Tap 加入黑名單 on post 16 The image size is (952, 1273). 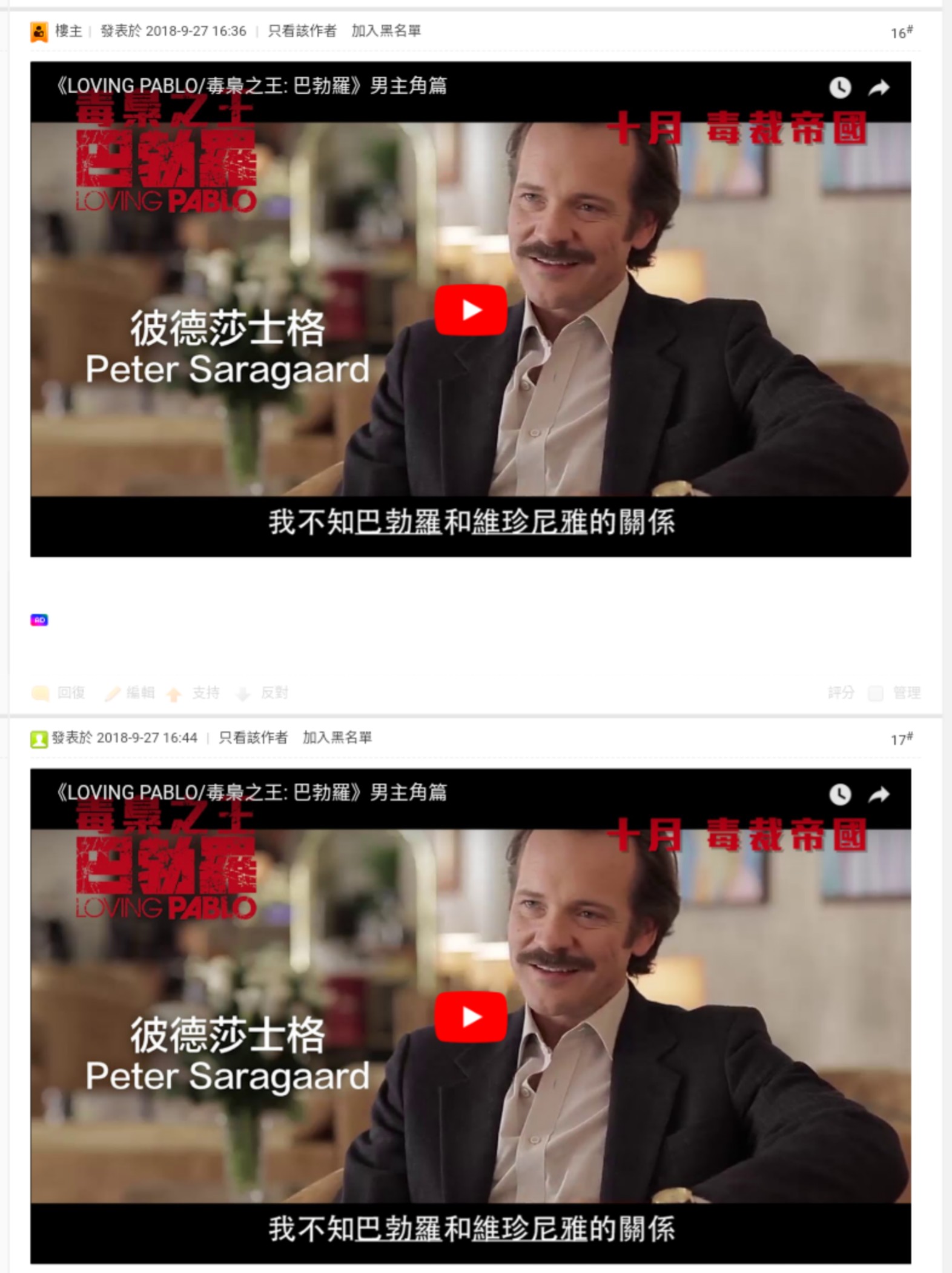pos(386,31)
